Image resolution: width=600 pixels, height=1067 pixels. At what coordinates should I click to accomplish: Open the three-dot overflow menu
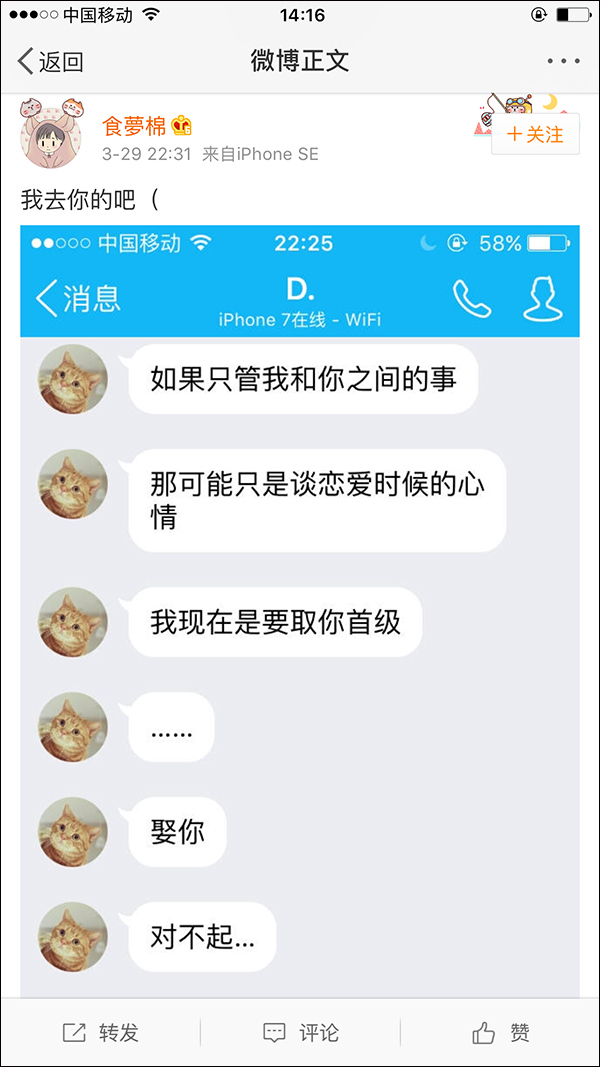563,62
